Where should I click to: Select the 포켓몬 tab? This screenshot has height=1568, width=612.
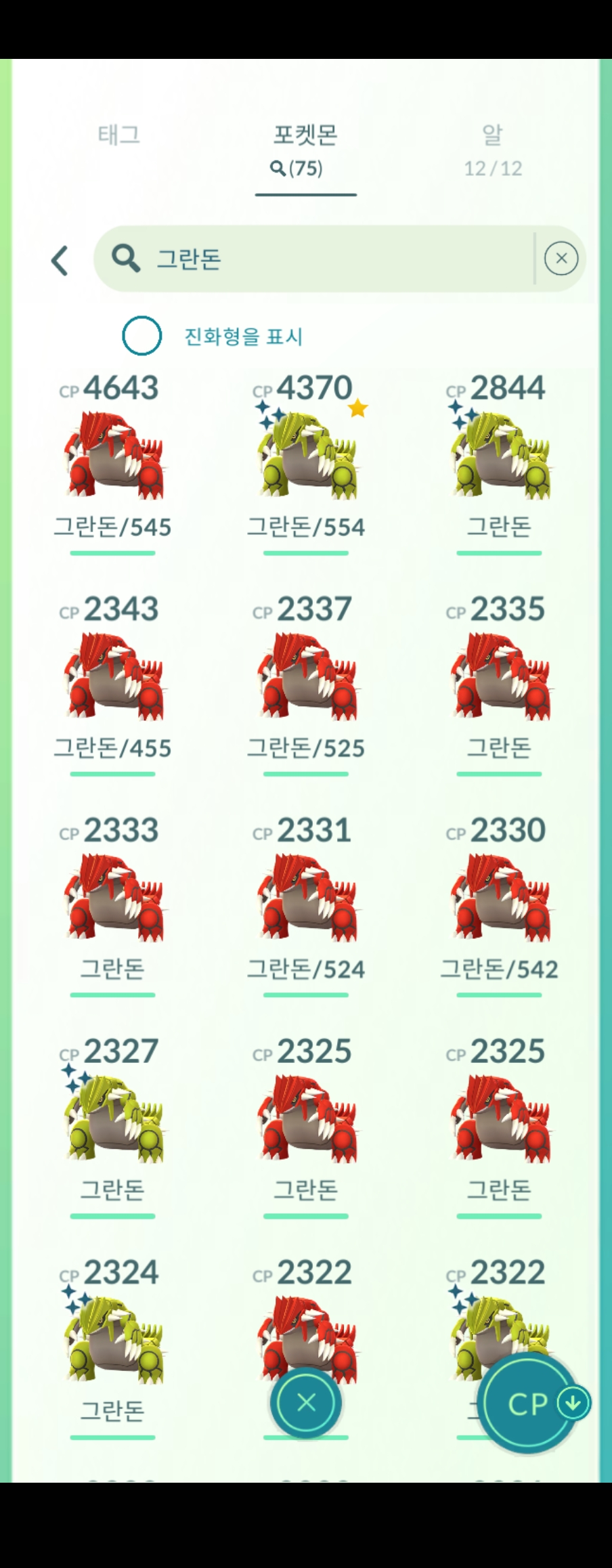click(x=305, y=149)
